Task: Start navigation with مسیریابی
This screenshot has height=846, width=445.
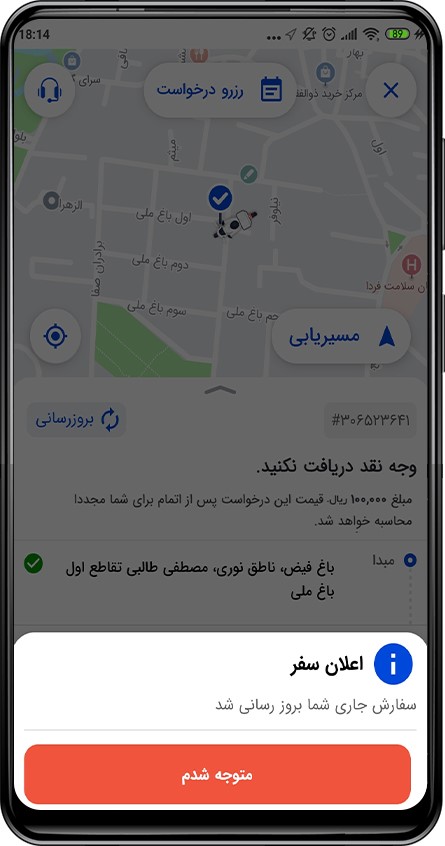Action: point(341,337)
